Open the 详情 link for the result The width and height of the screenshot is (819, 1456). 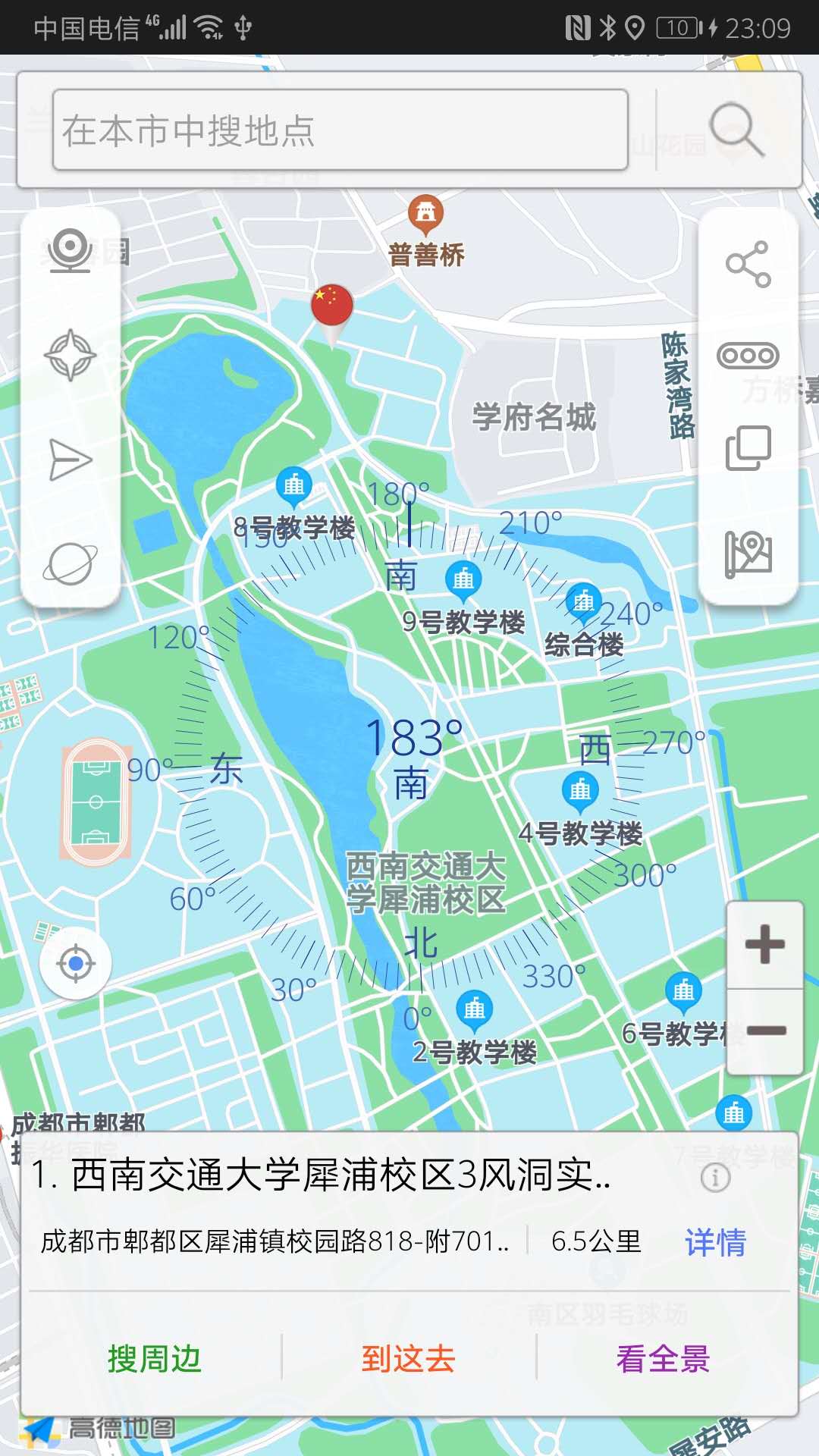pos(714,1242)
